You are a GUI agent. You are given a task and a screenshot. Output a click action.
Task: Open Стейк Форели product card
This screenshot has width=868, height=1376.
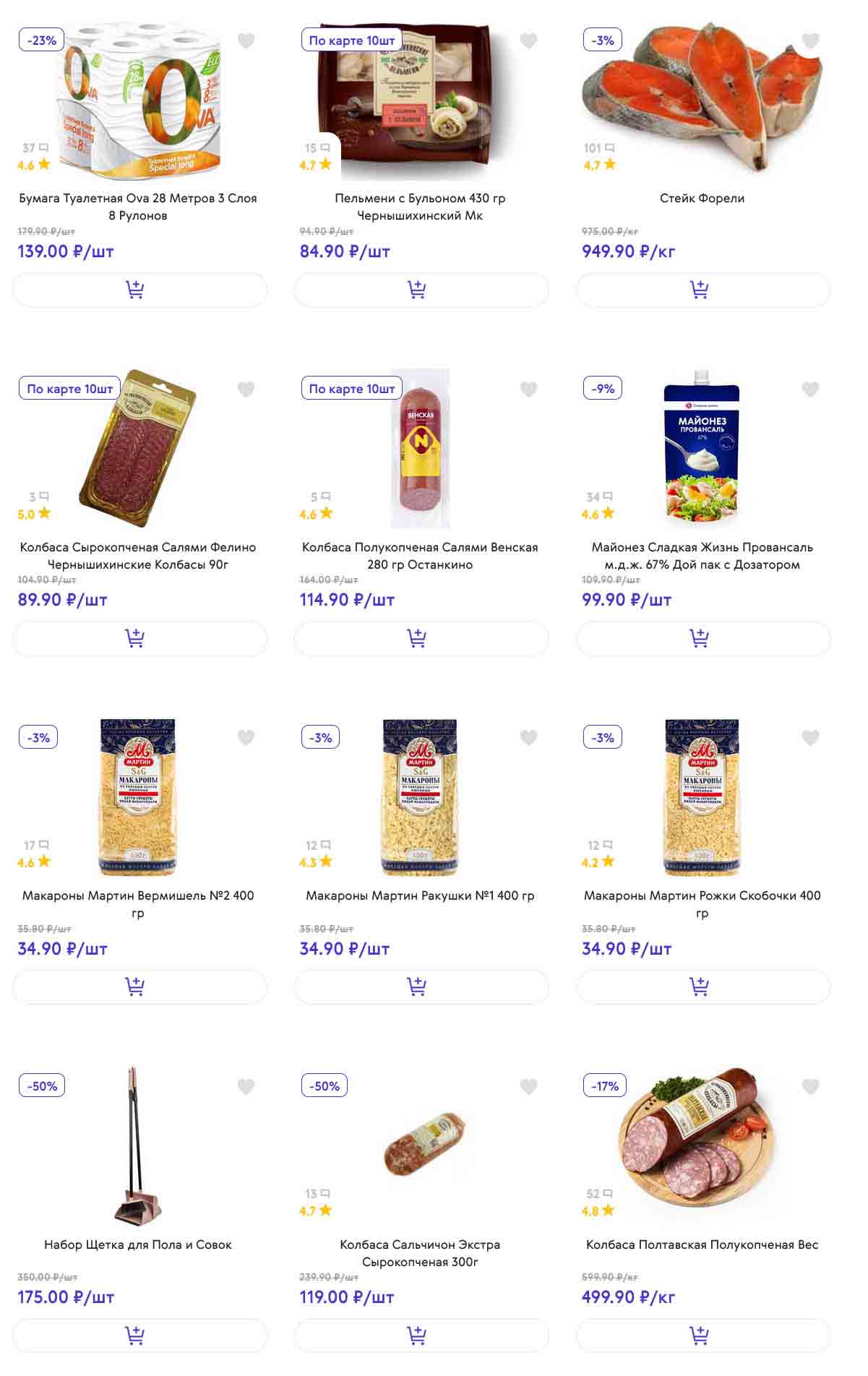701,198
